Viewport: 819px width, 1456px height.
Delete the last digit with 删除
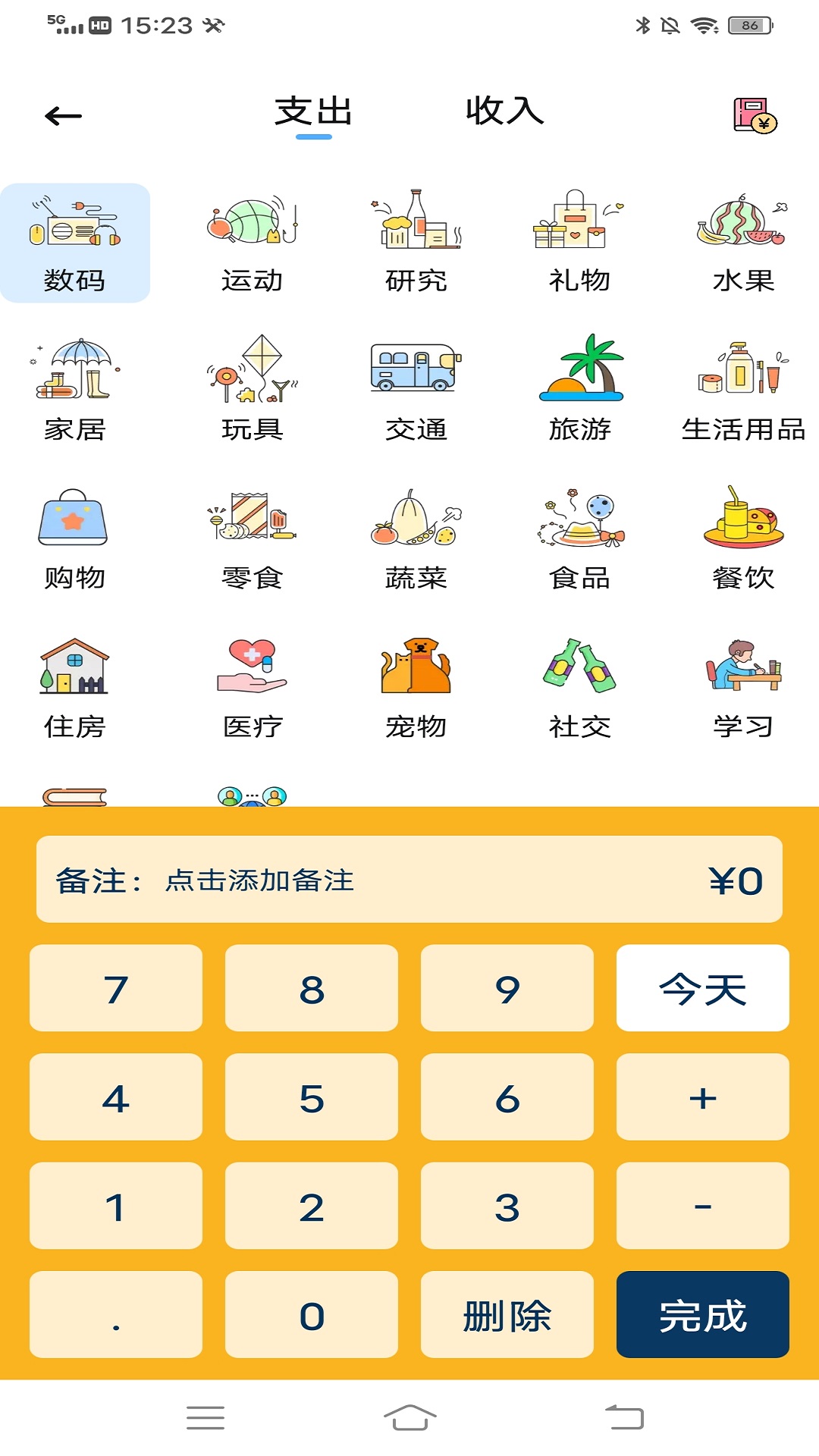tap(507, 1315)
